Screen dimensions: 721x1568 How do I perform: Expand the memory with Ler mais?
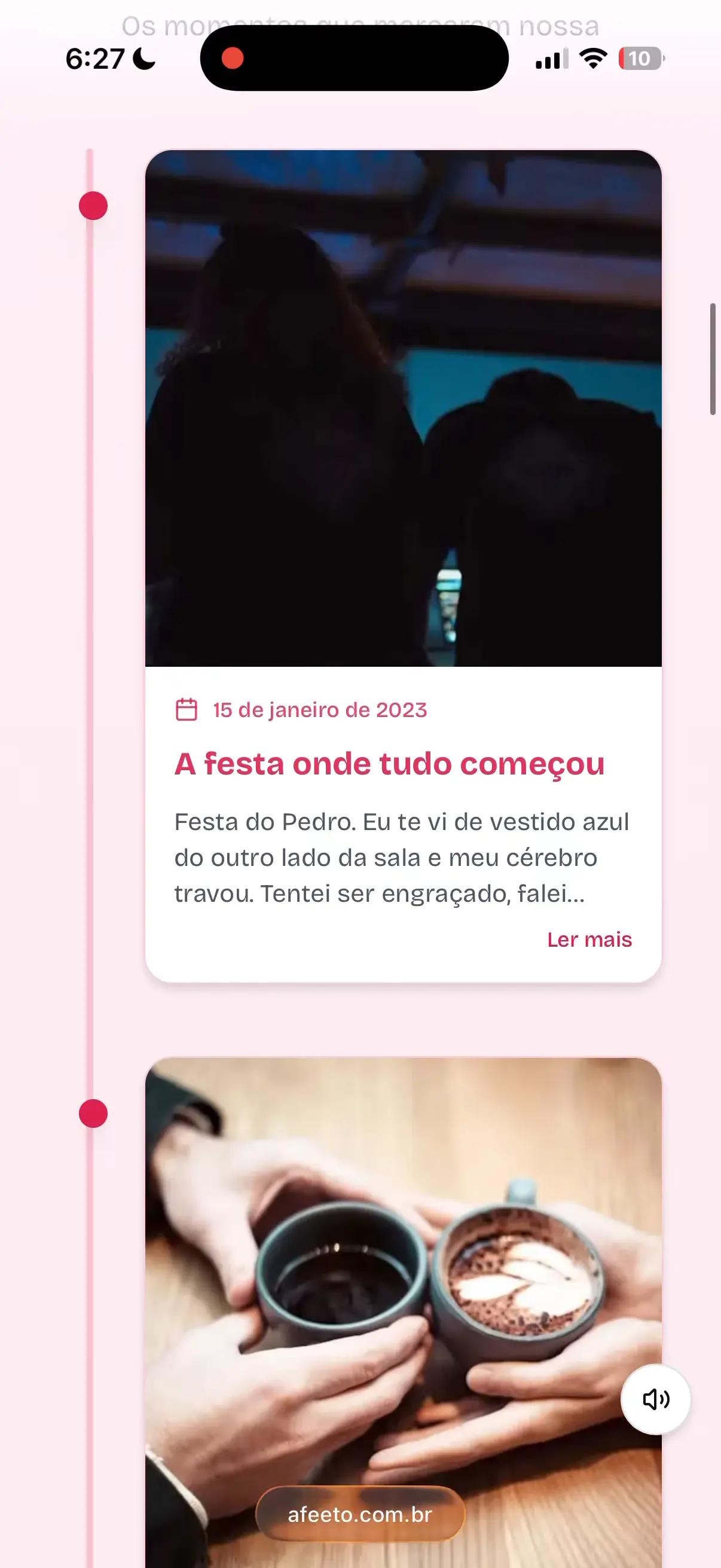(589, 939)
